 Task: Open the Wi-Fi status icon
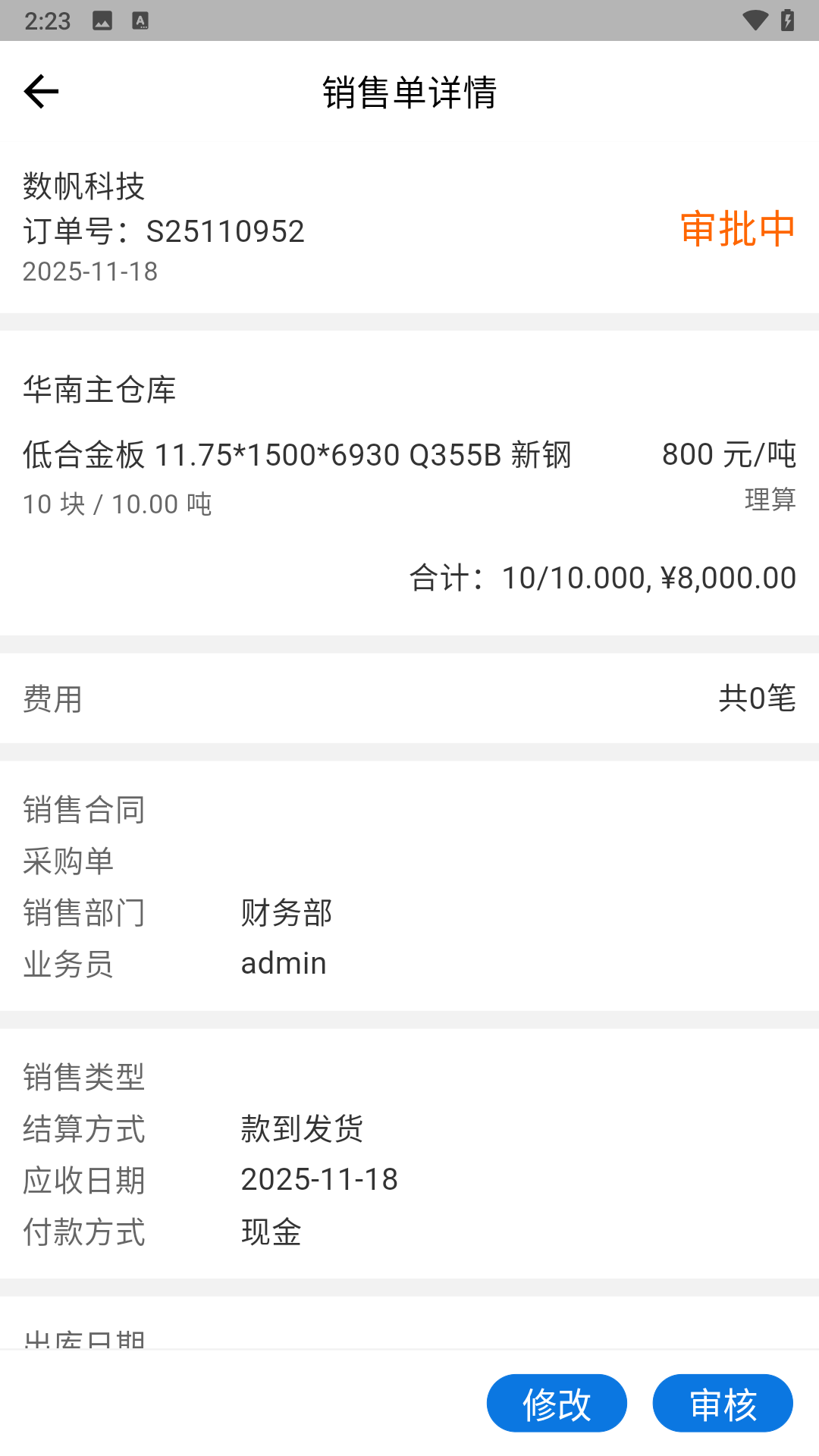click(x=755, y=20)
